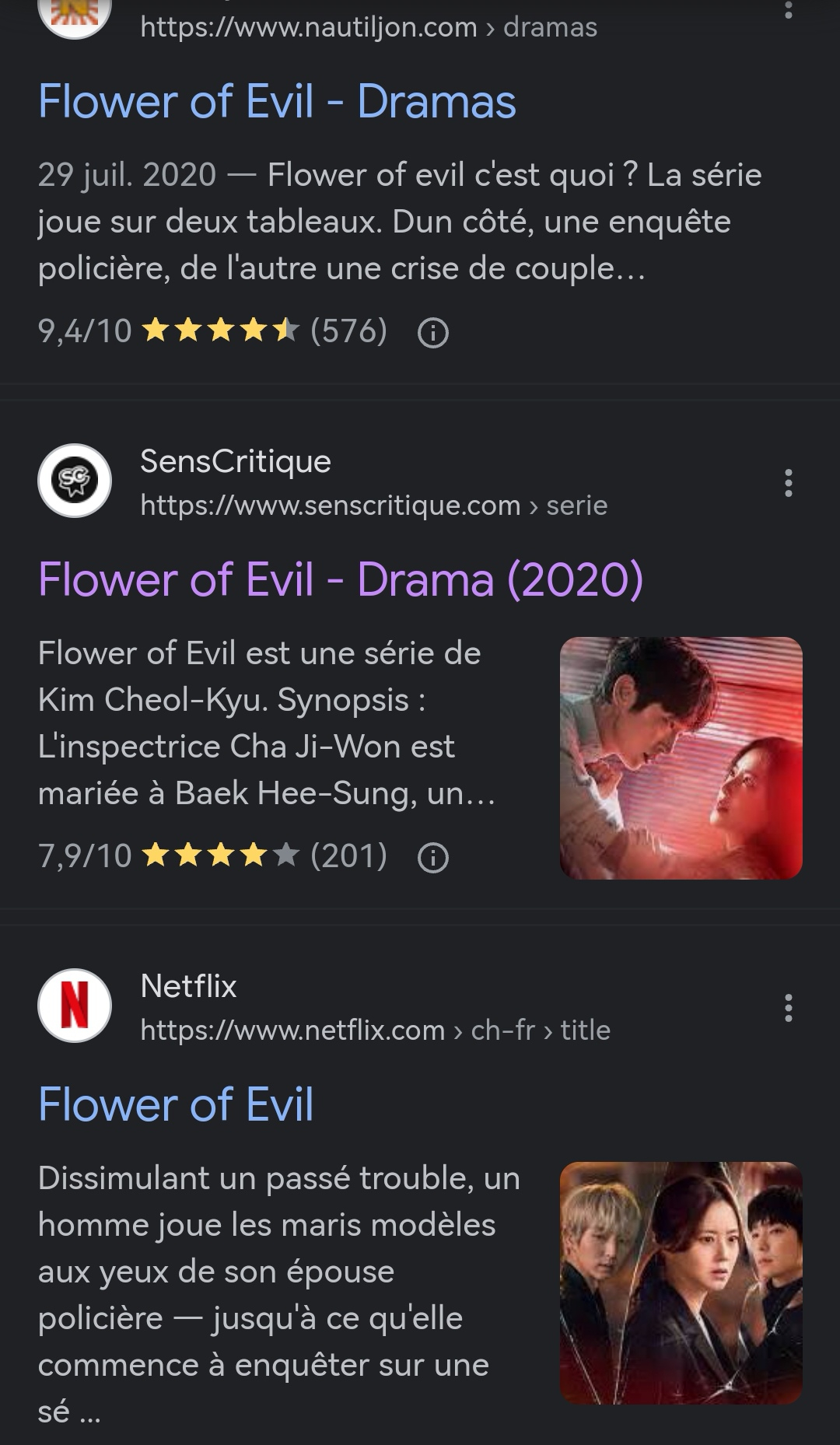Show rating info for the Nautiljon result
The width and height of the screenshot is (840, 1445).
[x=433, y=333]
